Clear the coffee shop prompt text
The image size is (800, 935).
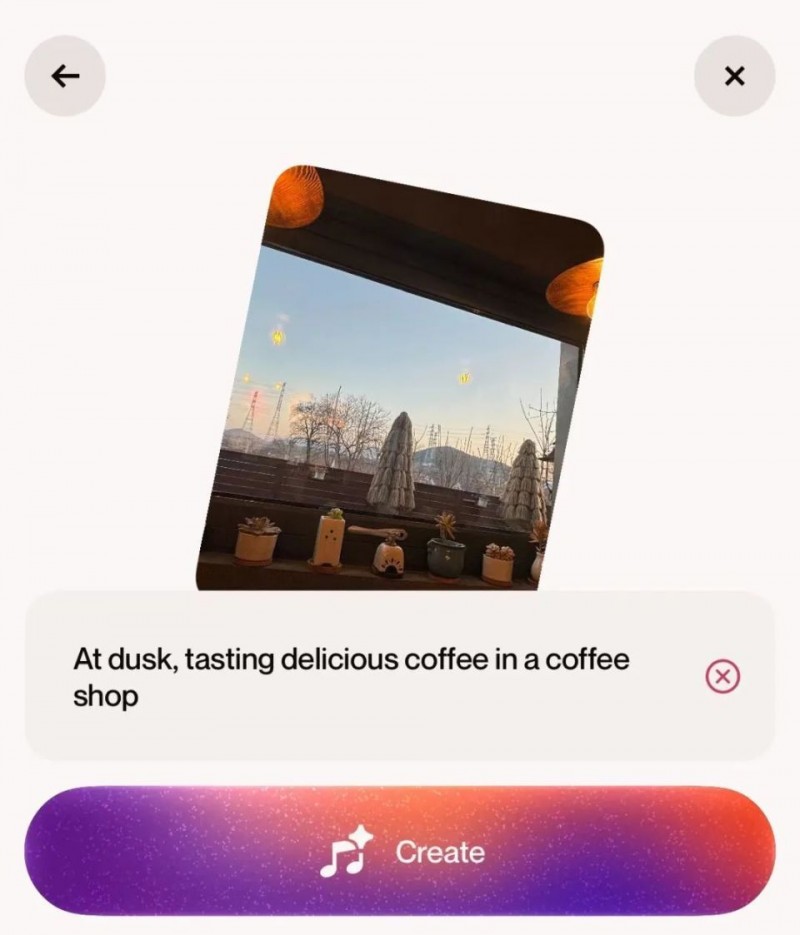click(x=722, y=677)
